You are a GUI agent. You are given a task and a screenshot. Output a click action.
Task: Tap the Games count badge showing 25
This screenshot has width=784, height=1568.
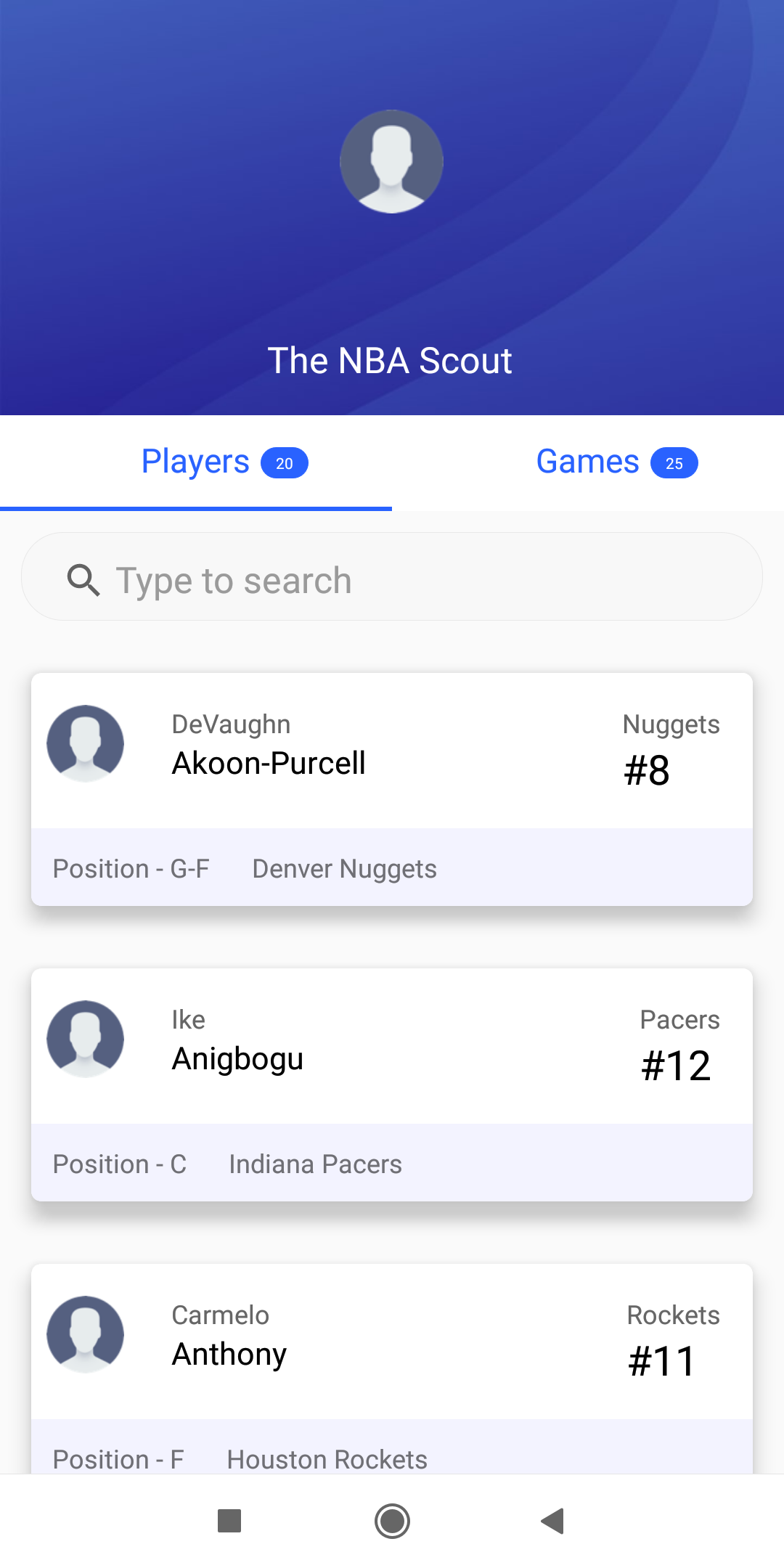(674, 463)
